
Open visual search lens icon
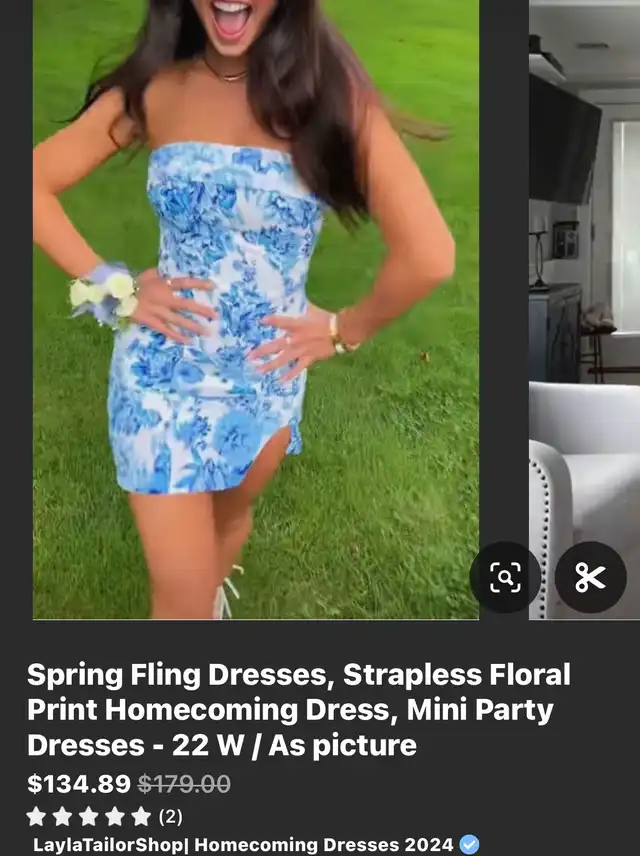[505, 577]
